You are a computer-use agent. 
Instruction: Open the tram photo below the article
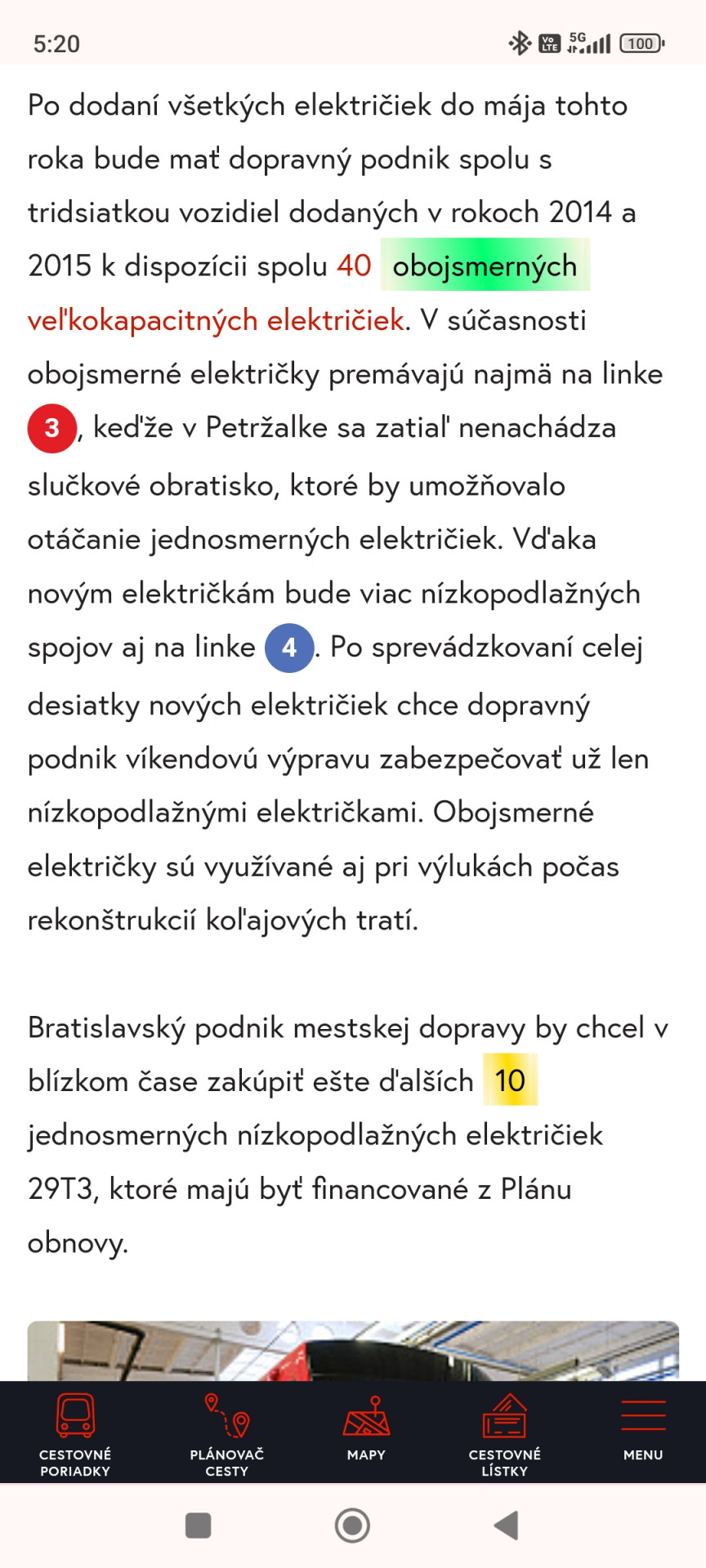point(353,1352)
